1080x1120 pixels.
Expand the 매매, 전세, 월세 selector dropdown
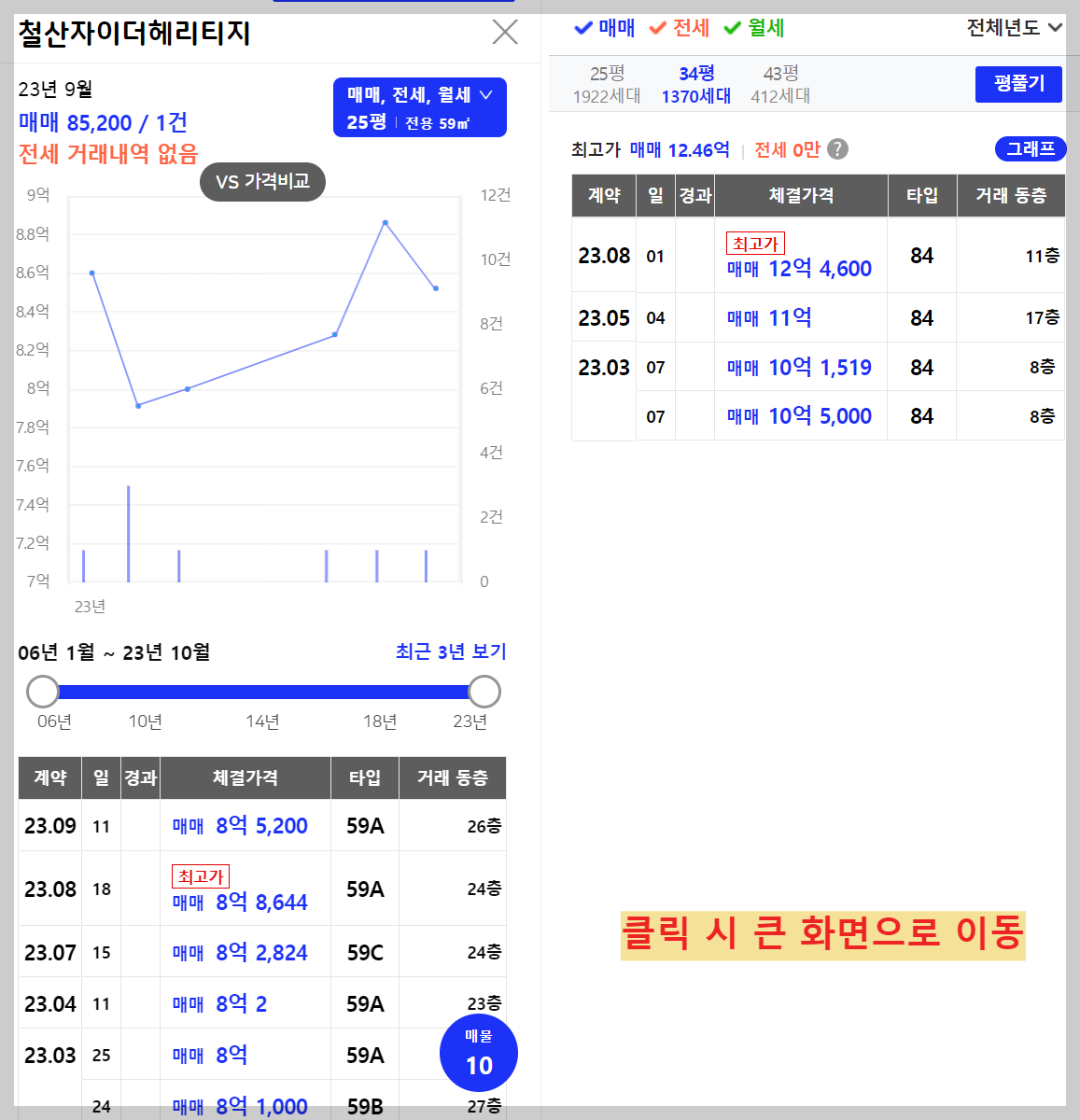pyautogui.click(x=420, y=94)
